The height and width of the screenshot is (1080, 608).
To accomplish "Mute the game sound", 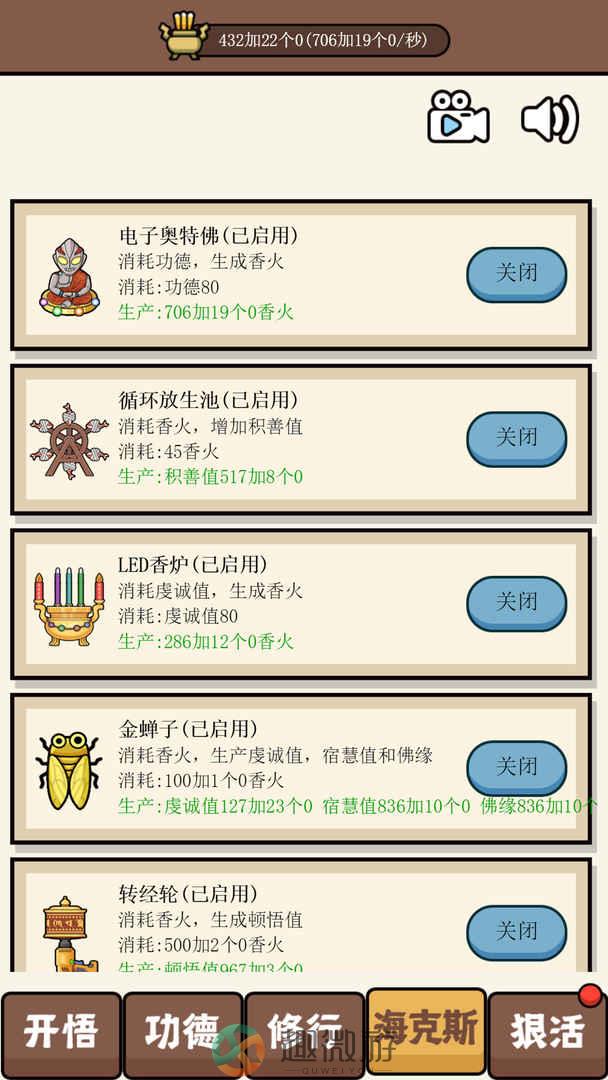I will [x=549, y=118].
